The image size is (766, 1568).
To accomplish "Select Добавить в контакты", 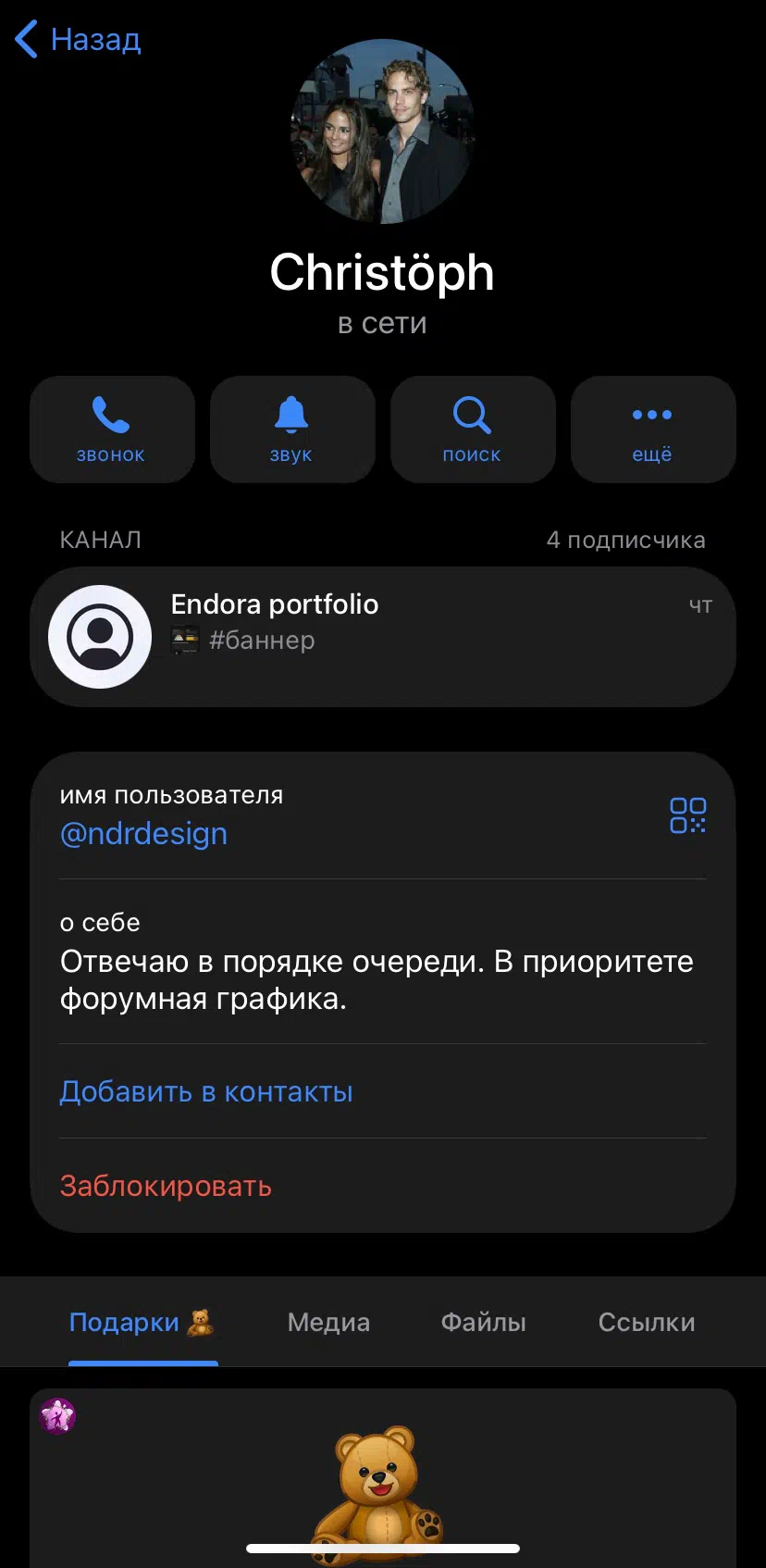I will coord(206,1092).
